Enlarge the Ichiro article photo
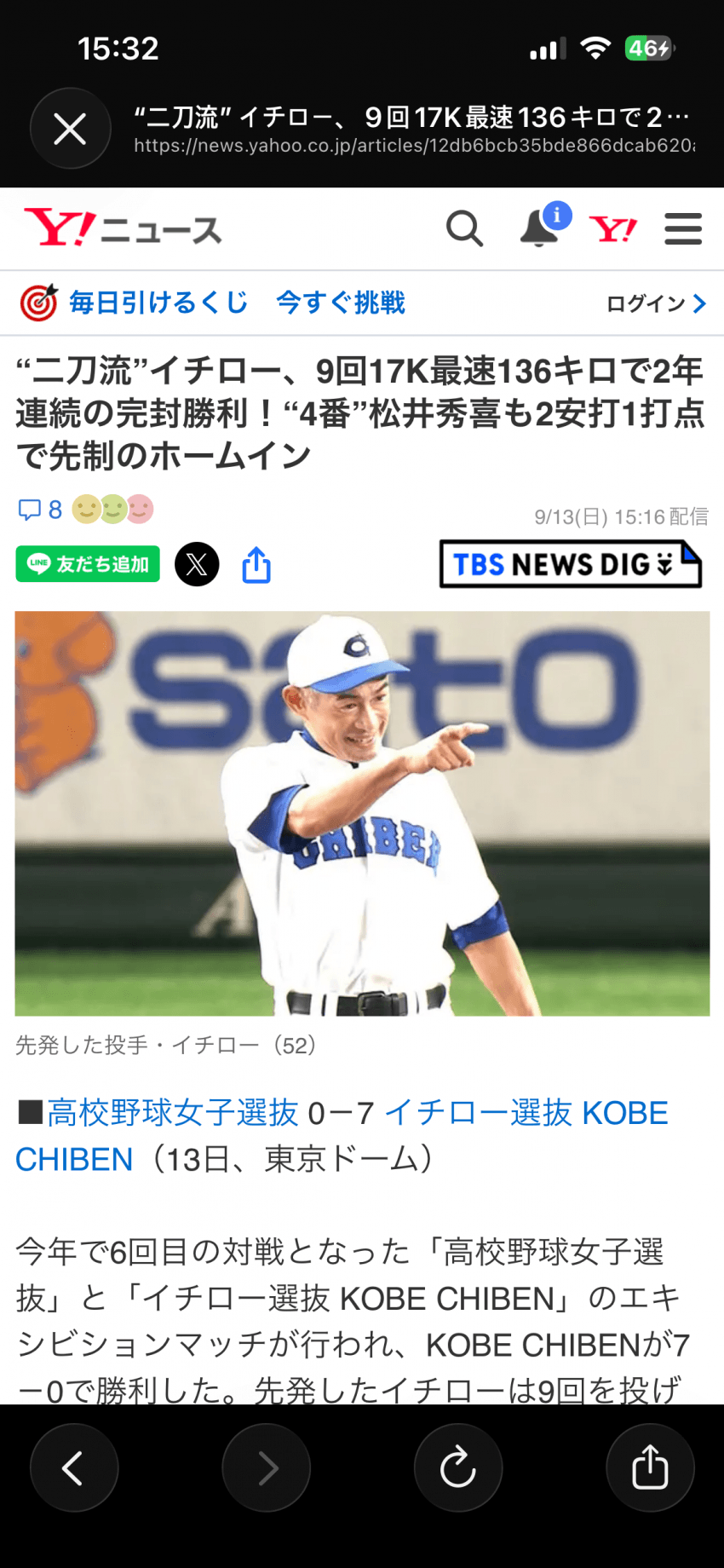 coord(362,813)
